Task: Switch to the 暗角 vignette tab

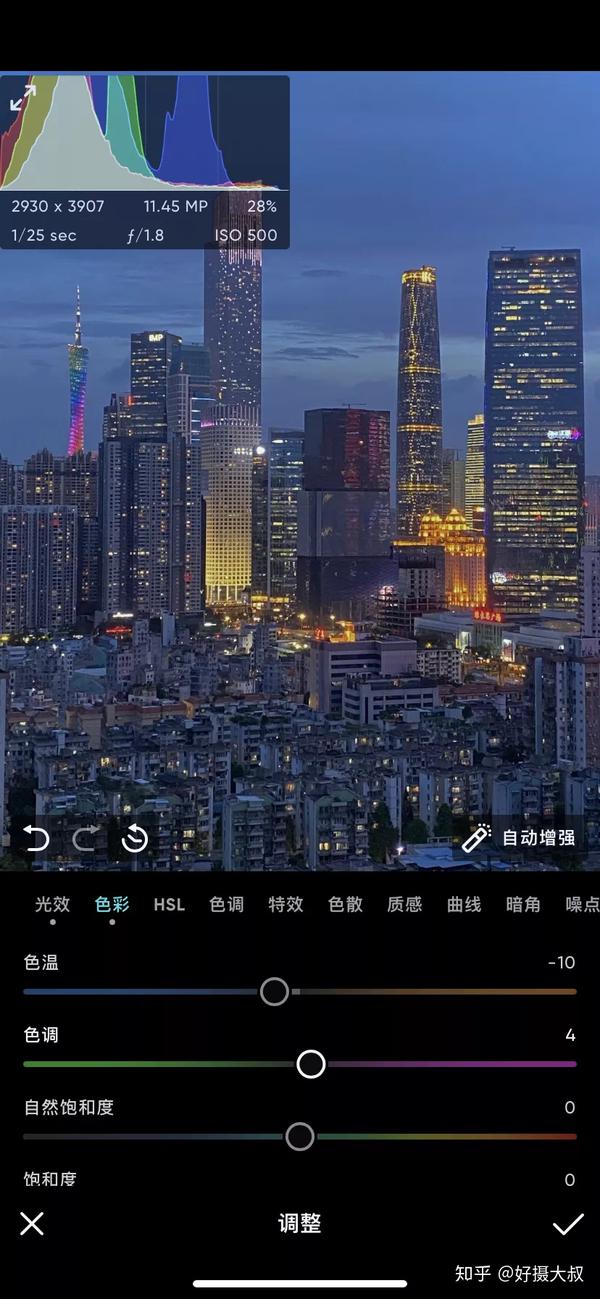Action: pos(523,904)
